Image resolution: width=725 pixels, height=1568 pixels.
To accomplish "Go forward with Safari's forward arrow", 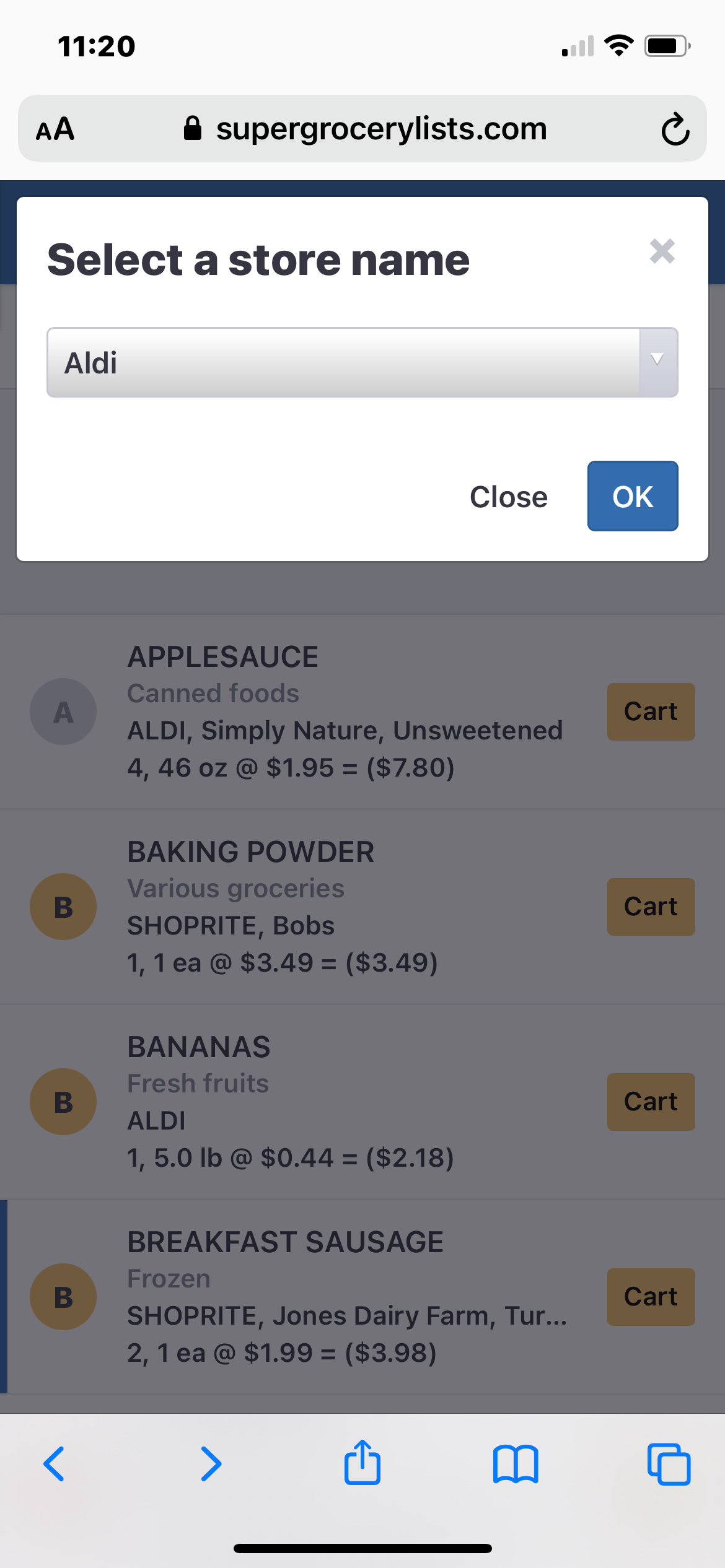I will point(211,1464).
